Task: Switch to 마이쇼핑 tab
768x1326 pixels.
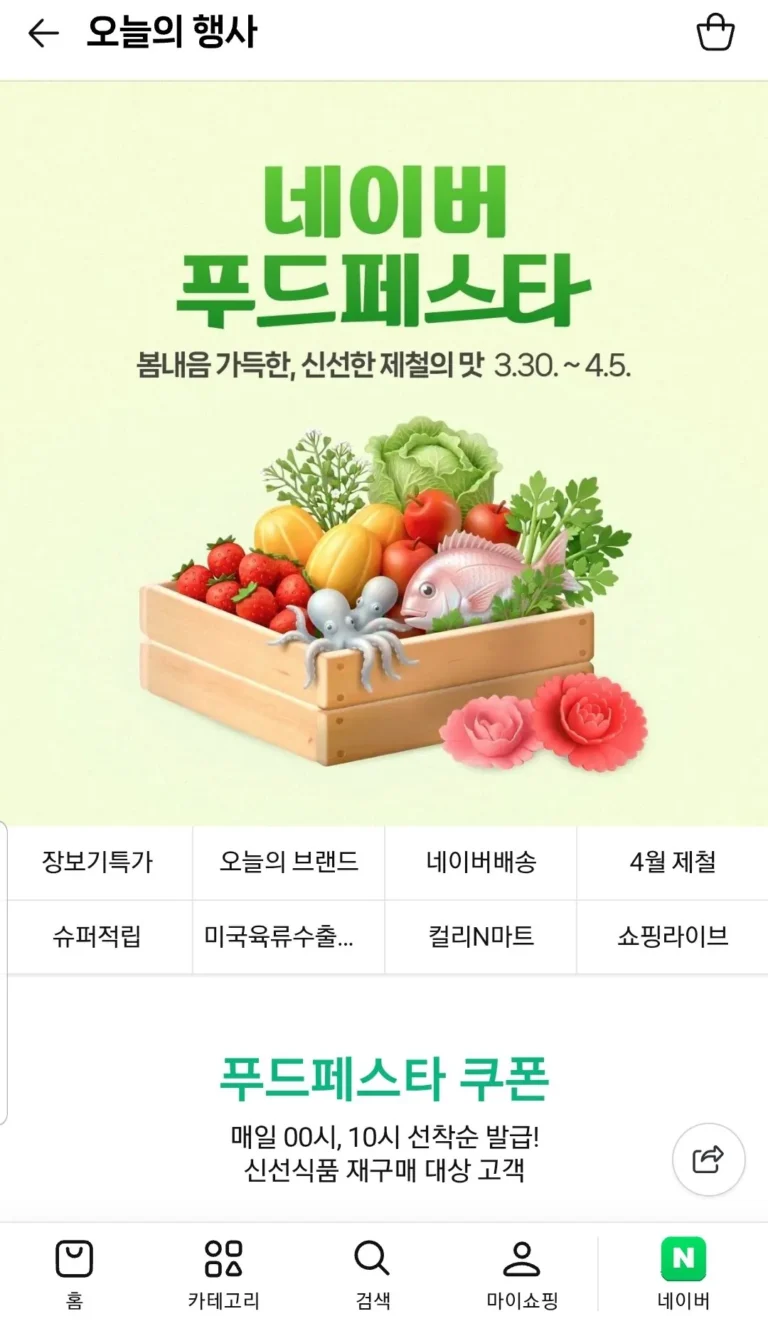Action: [x=521, y=1273]
